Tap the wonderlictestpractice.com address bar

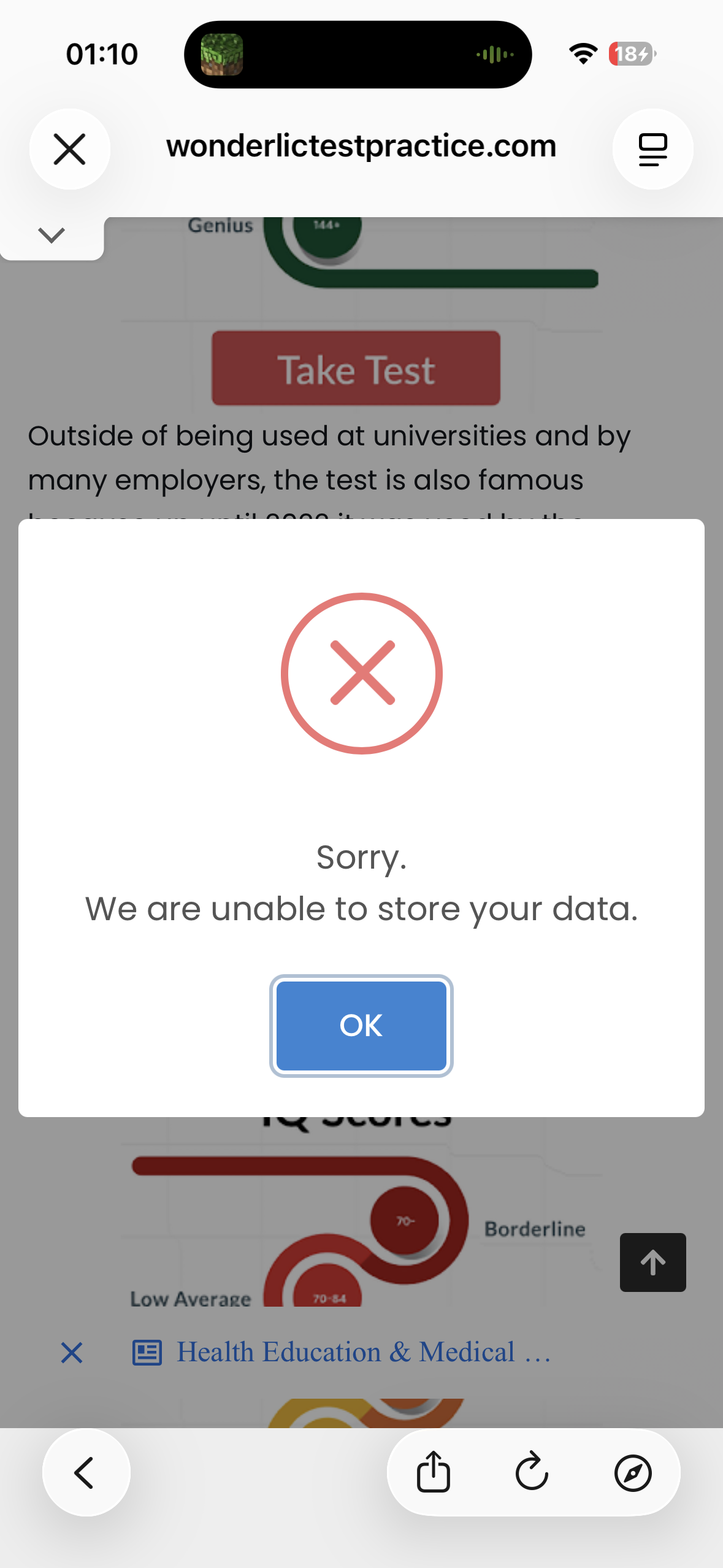pos(361,147)
